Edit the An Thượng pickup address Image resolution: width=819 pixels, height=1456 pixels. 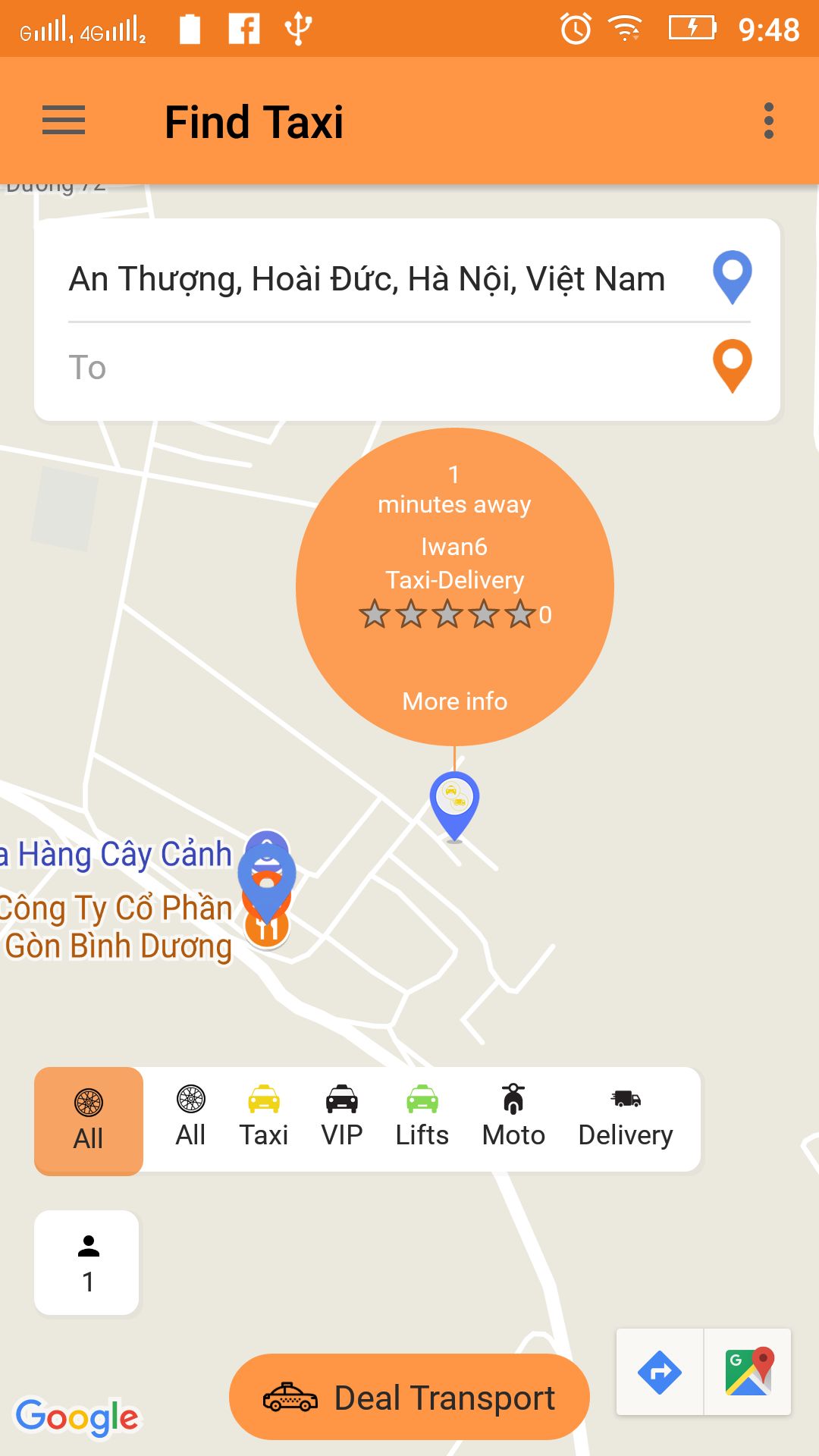(367, 279)
